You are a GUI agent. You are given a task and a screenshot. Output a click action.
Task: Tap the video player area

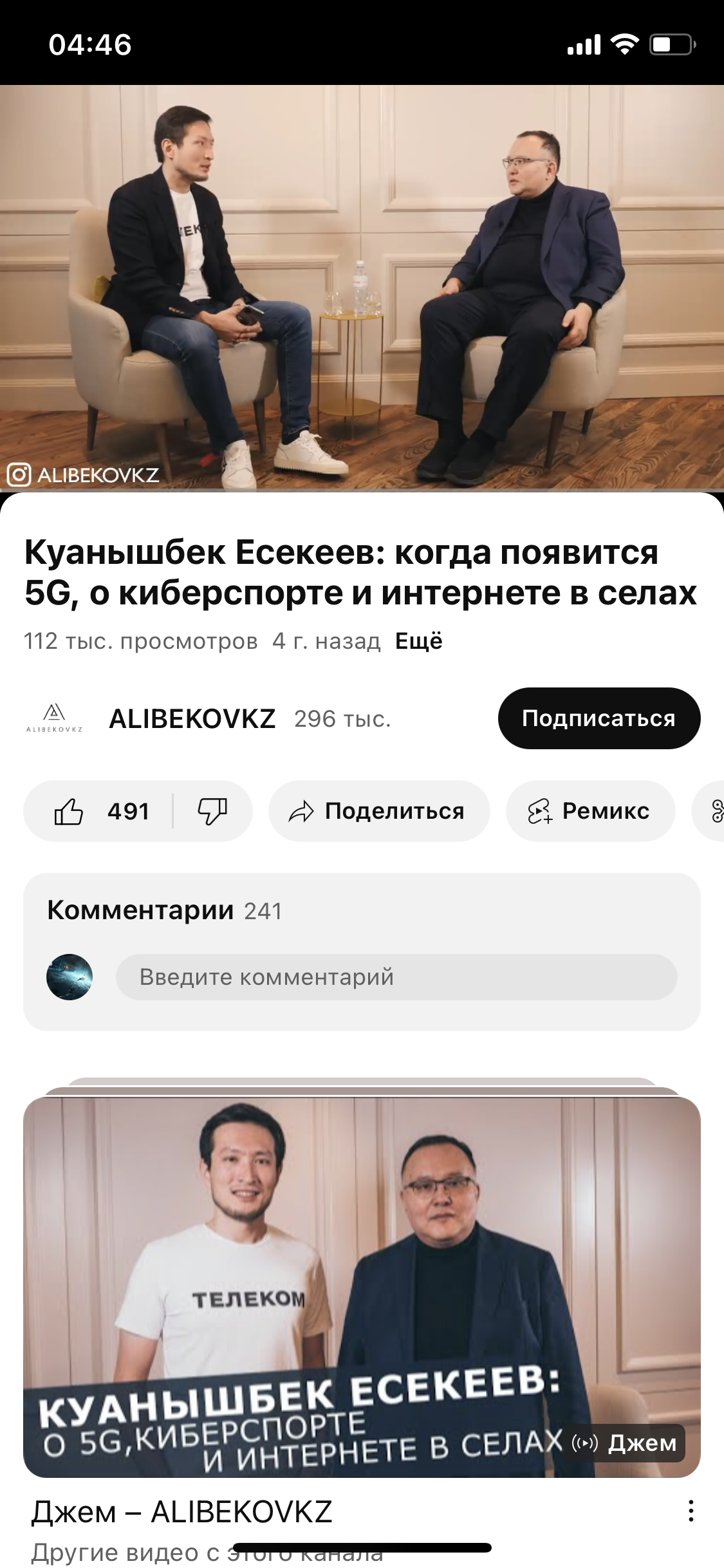click(362, 288)
